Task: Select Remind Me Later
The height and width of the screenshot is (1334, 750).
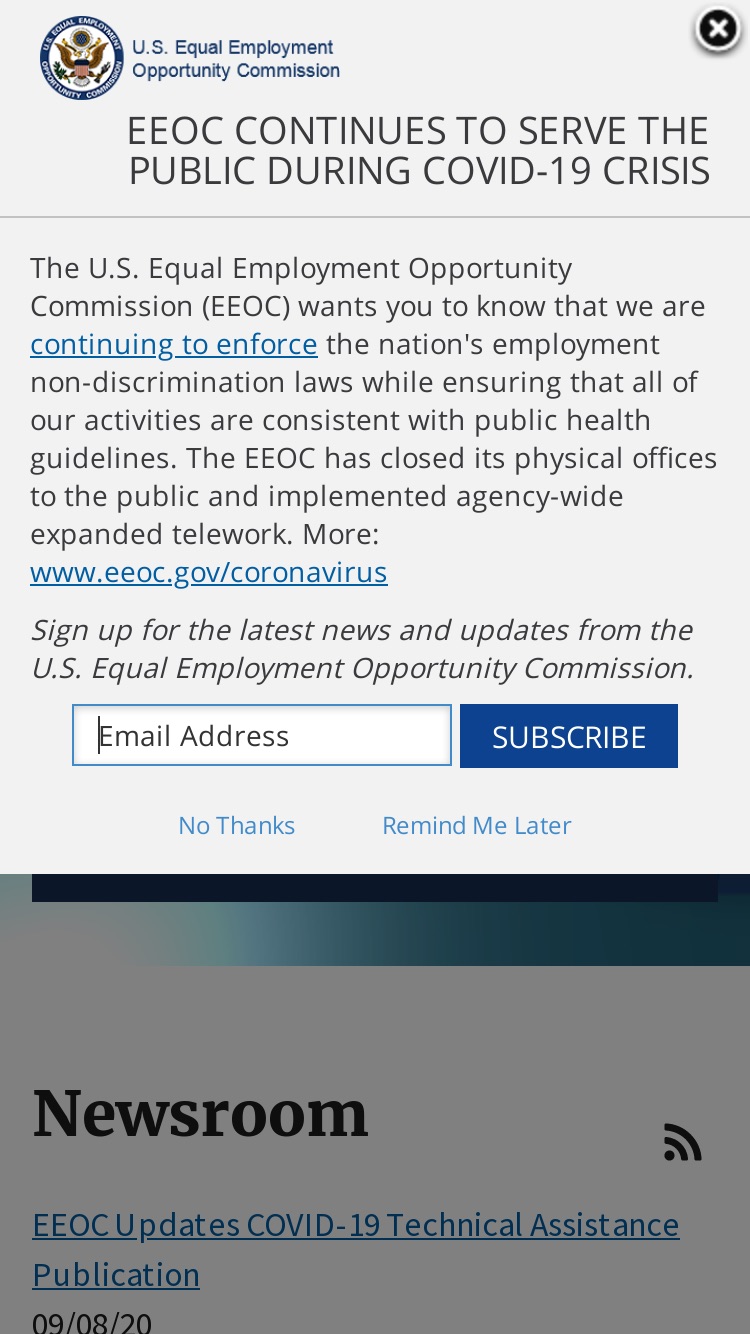Action: click(477, 825)
